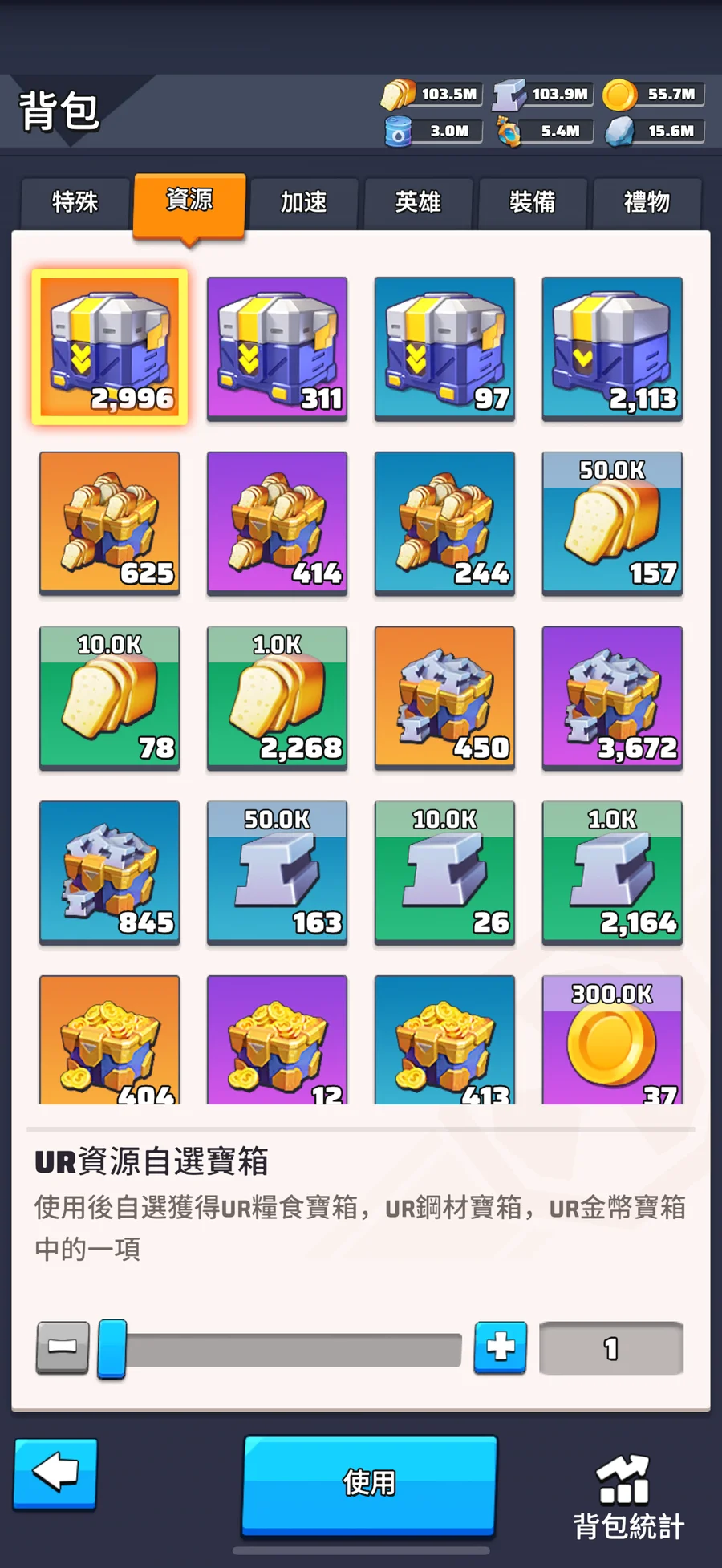Image resolution: width=722 pixels, height=1568 pixels.
Task: Switch to the 禮物 tab
Action: (647, 203)
